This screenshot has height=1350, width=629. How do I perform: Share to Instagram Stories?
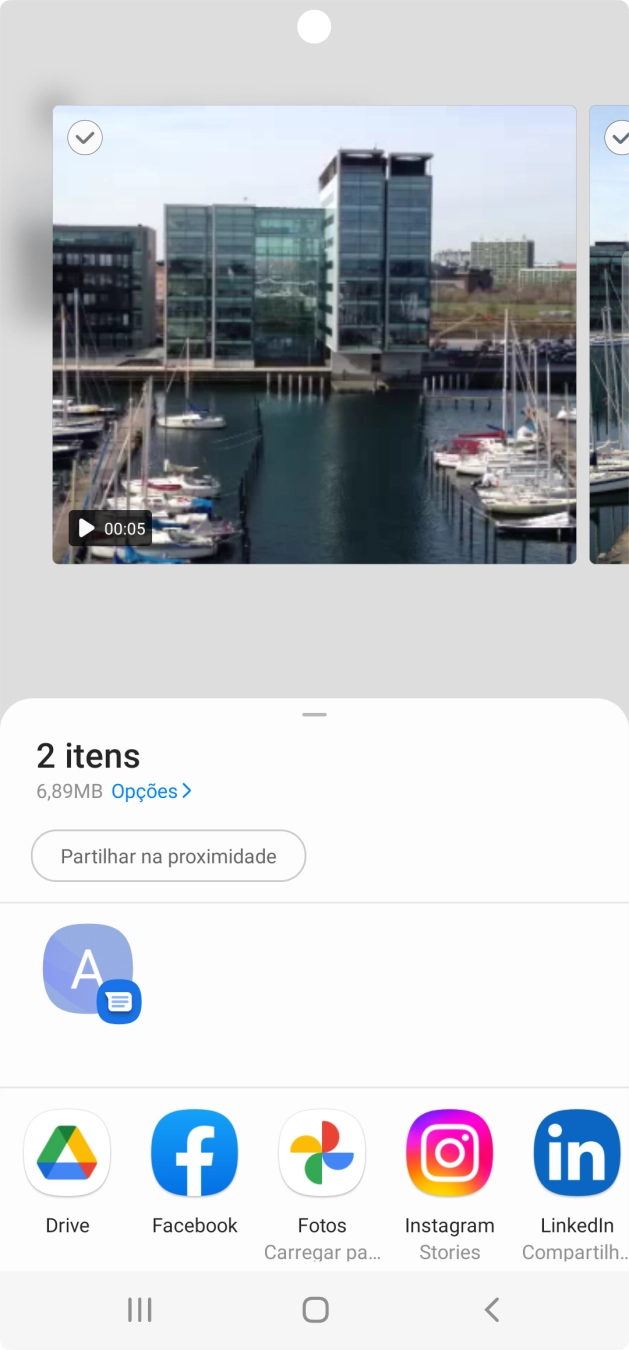pos(449,1154)
